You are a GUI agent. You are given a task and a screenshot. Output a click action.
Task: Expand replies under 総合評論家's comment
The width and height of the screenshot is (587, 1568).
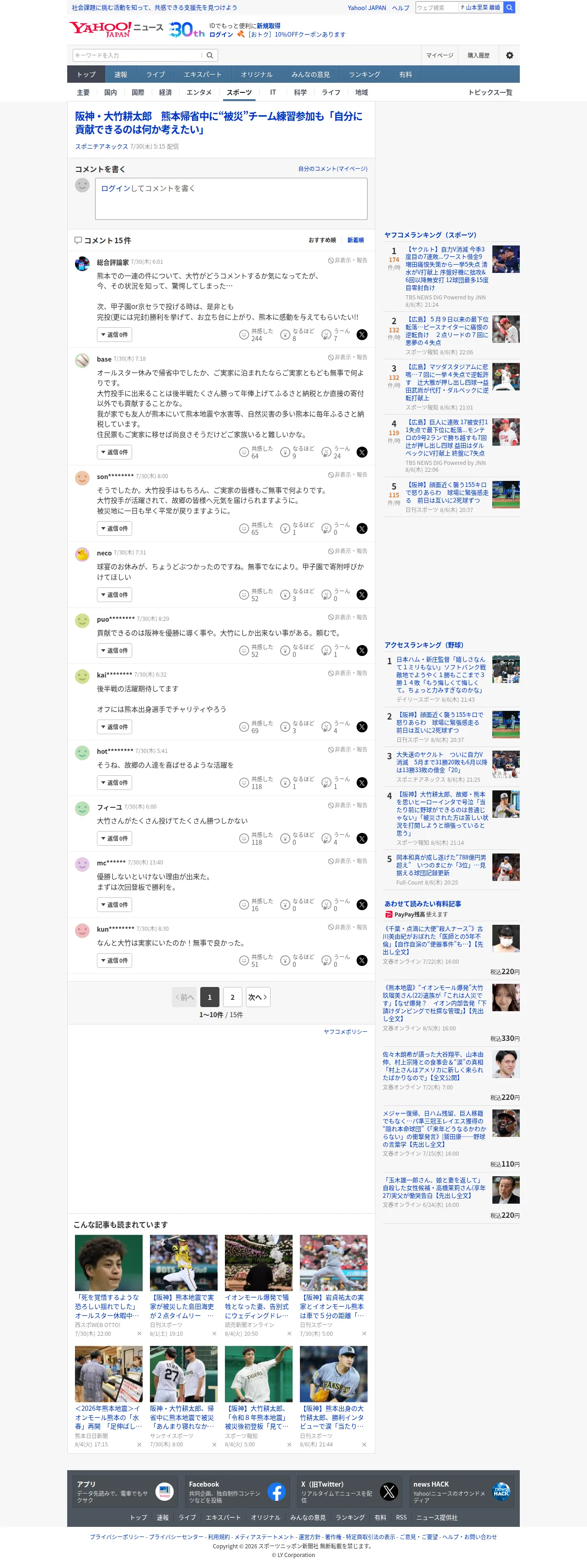point(114,335)
